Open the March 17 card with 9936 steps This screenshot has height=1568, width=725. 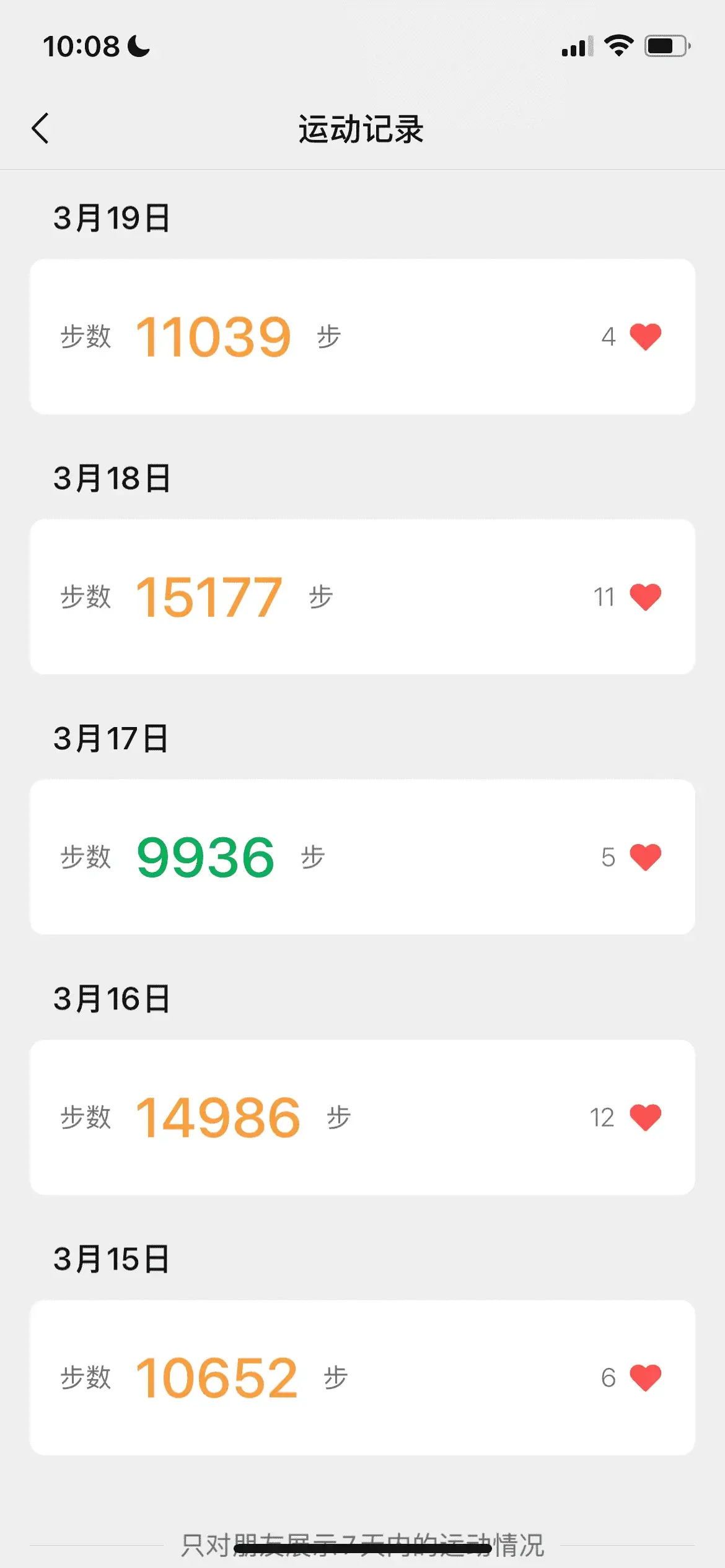[362, 857]
